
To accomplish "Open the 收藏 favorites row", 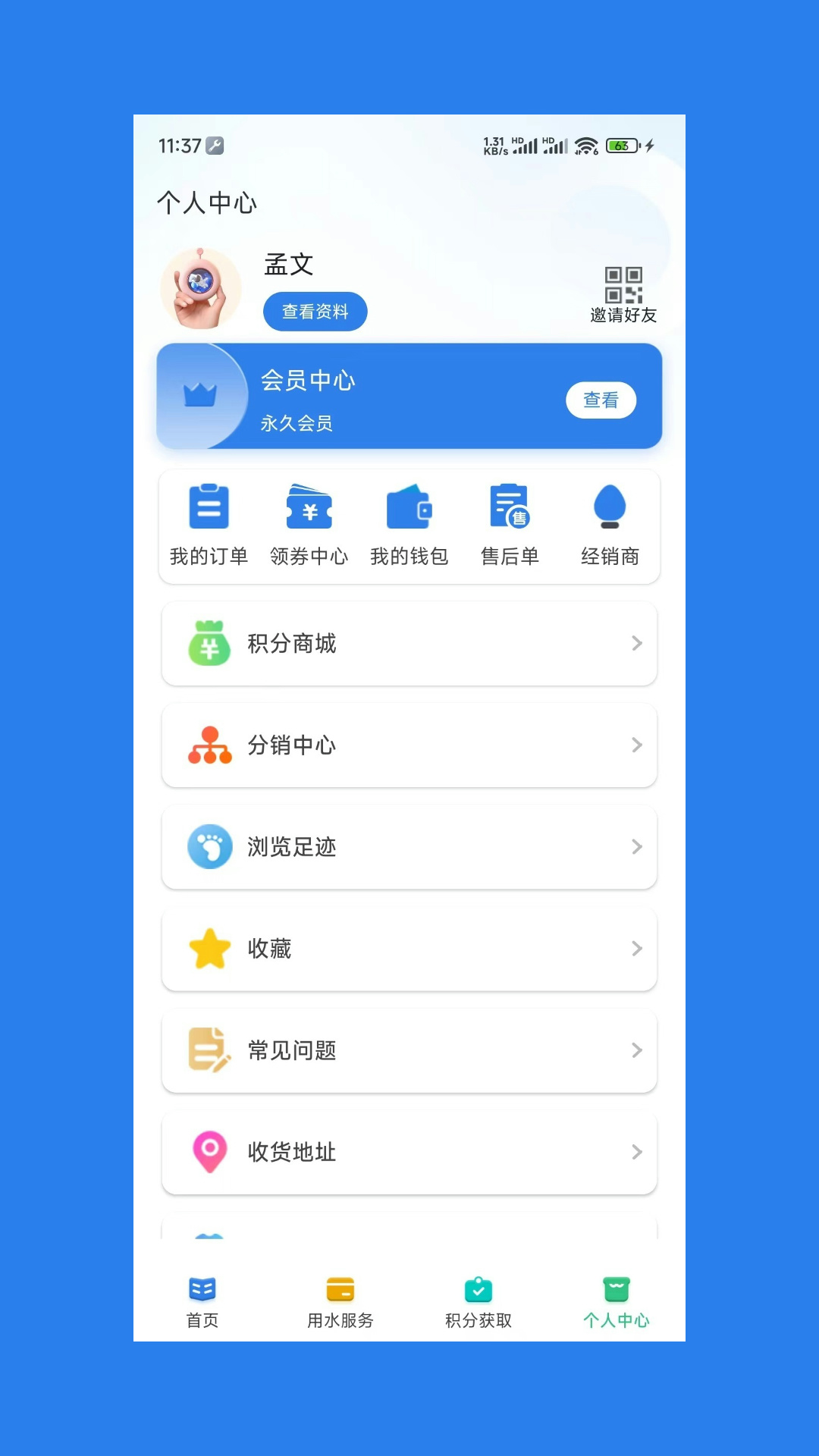I will [x=409, y=949].
